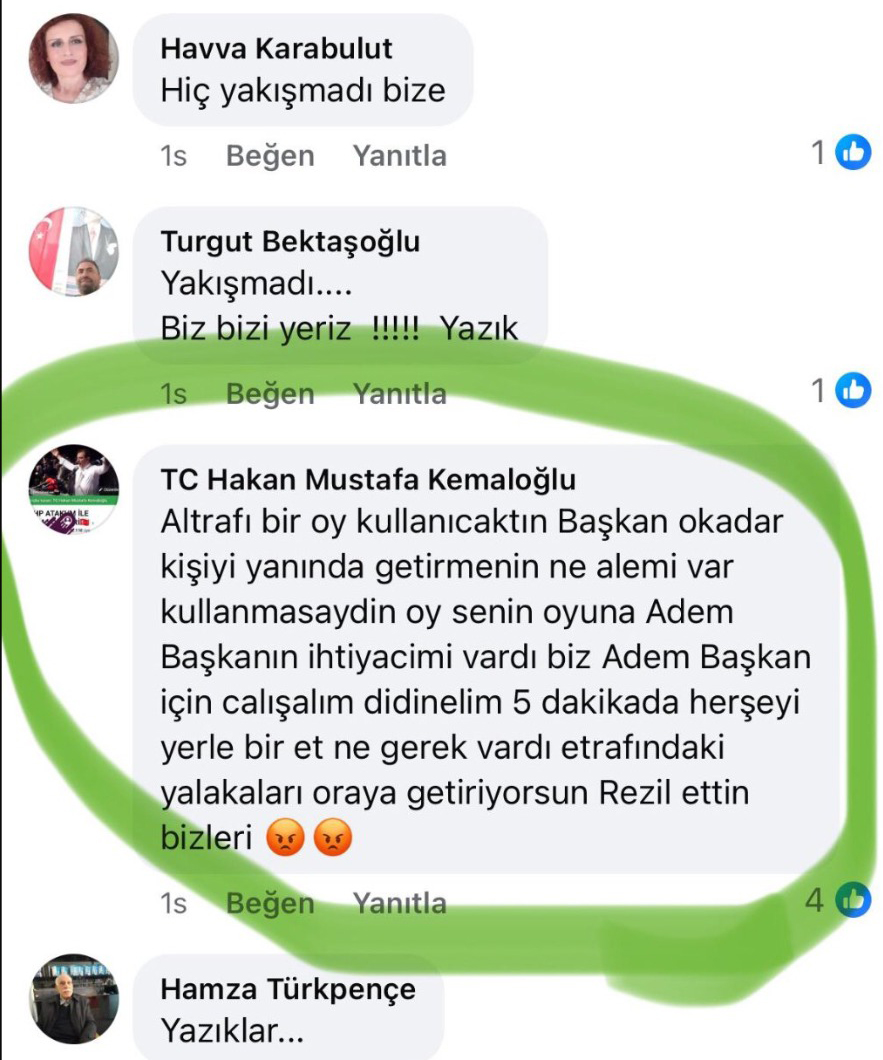Reply to Turgut Bektaşoğlu's comment

(x=399, y=394)
